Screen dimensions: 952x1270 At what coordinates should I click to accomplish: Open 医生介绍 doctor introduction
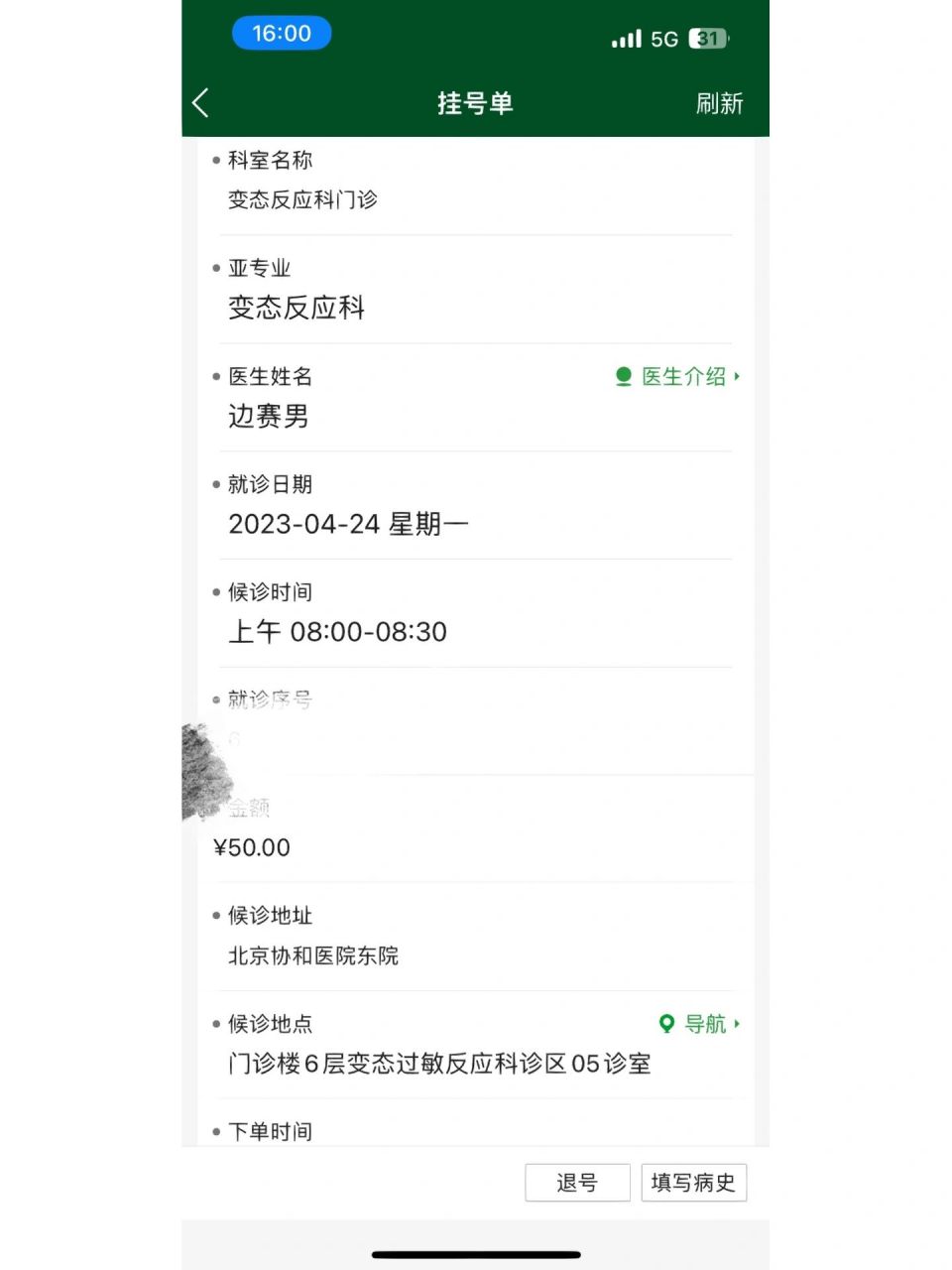tap(679, 377)
